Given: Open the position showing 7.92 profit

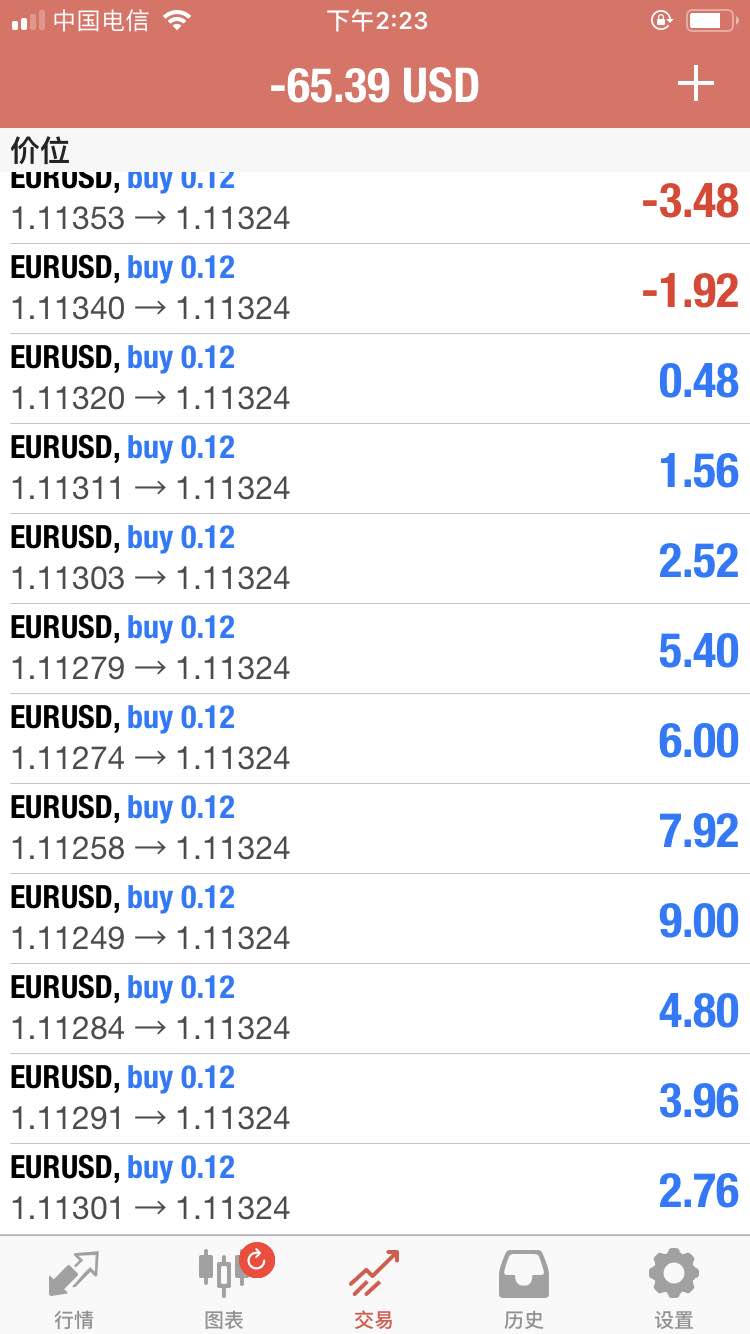Looking at the screenshot, I should (x=375, y=829).
